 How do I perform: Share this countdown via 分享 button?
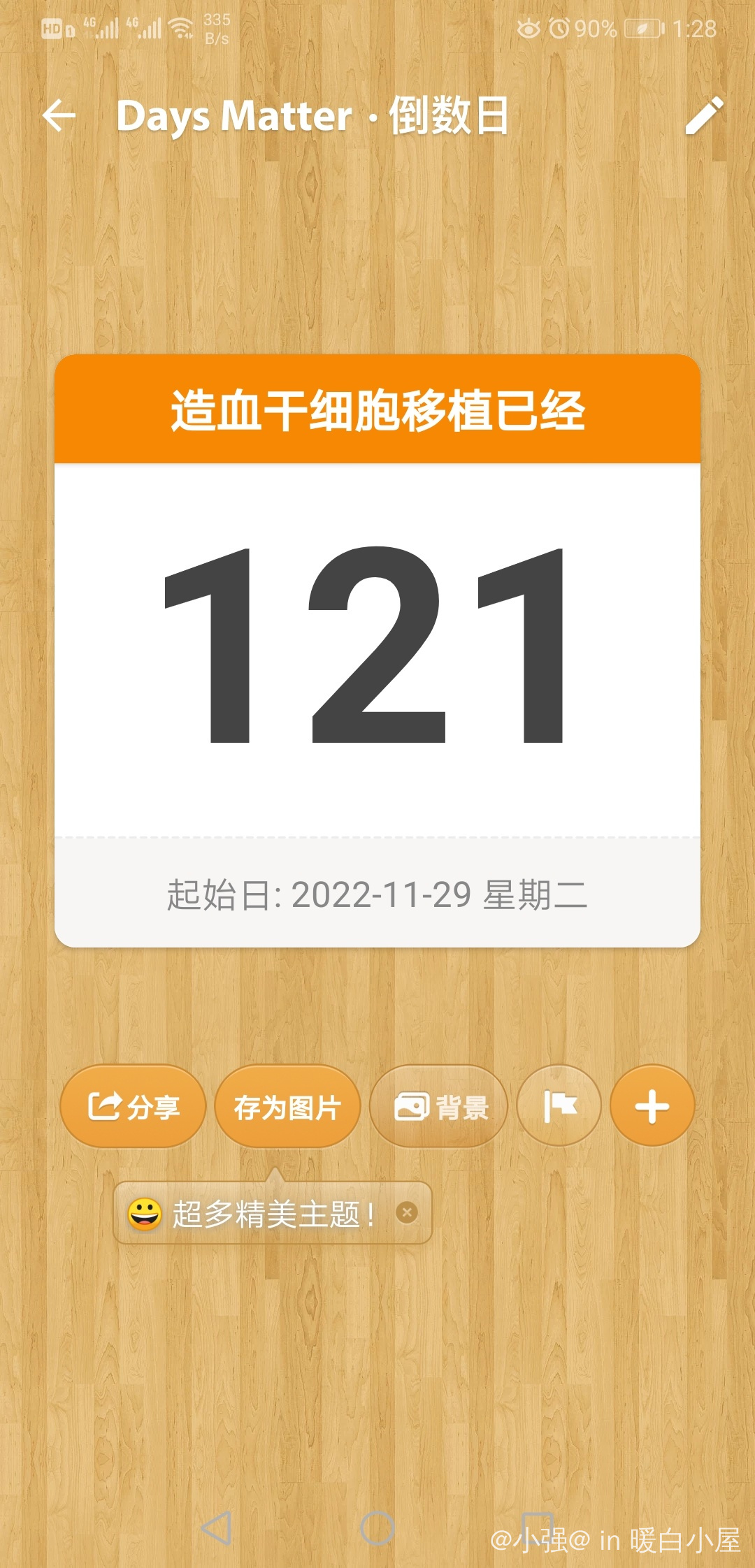coord(133,1106)
